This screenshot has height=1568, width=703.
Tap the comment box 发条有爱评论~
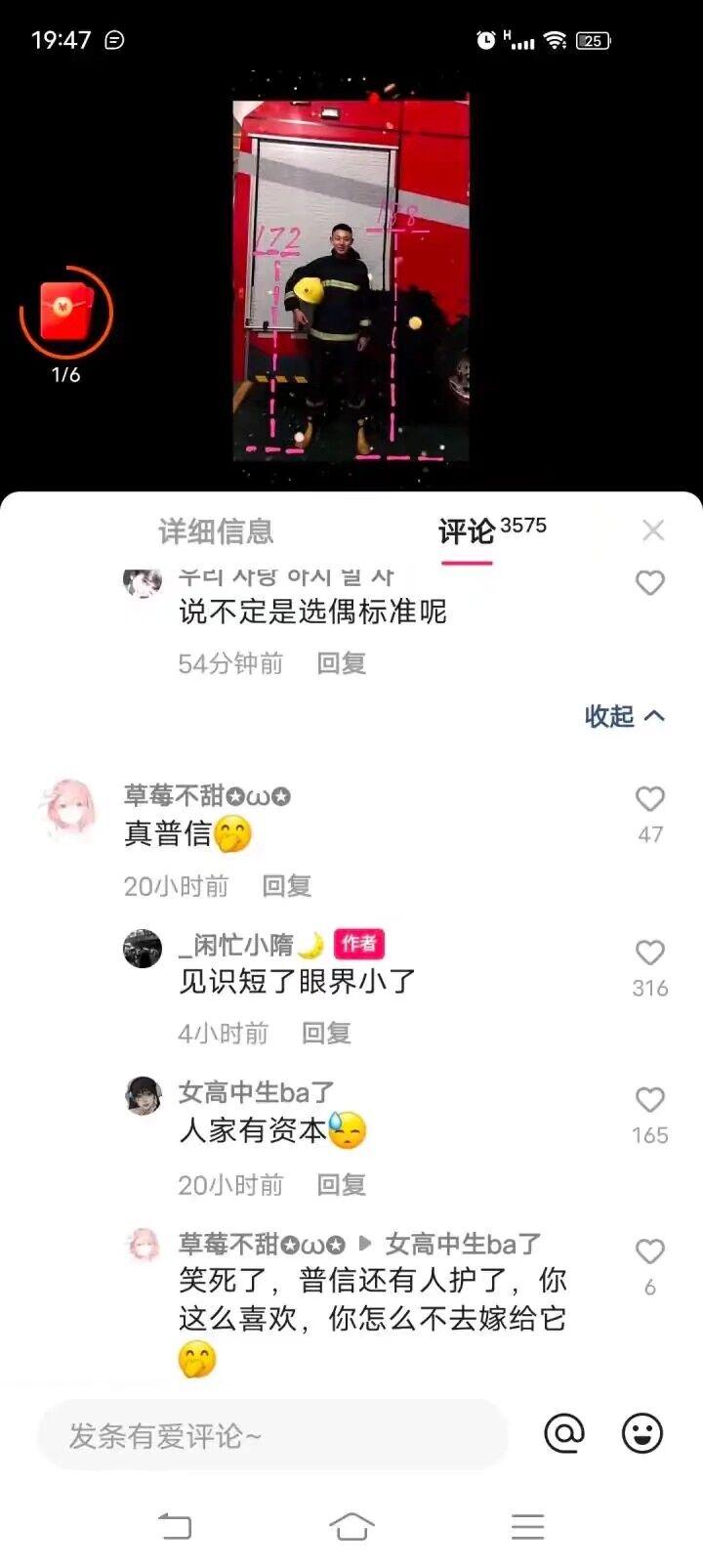click(271, 1435)
